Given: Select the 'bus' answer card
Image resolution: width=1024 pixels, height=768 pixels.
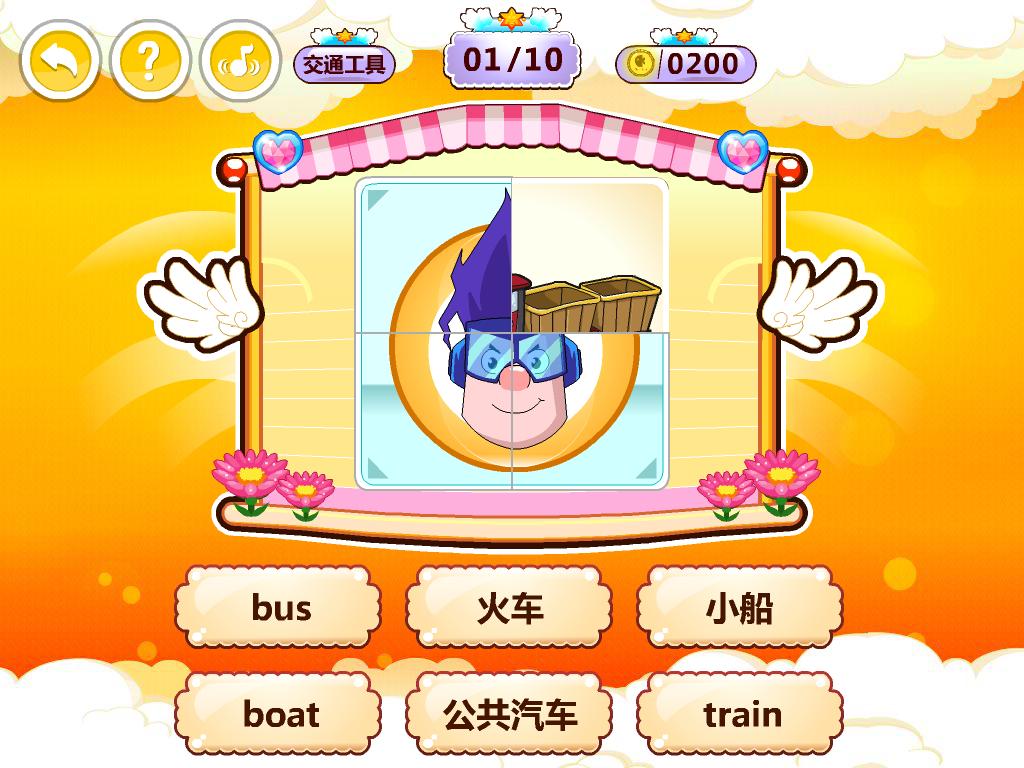Looking at the screenshot, I should click(x=279, y=608).
